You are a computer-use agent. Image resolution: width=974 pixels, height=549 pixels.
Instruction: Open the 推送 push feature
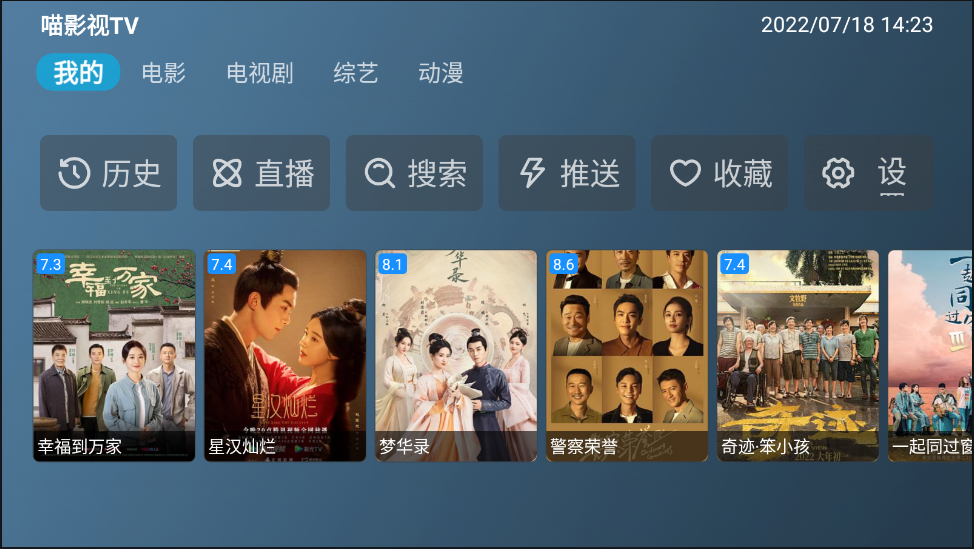568,174
